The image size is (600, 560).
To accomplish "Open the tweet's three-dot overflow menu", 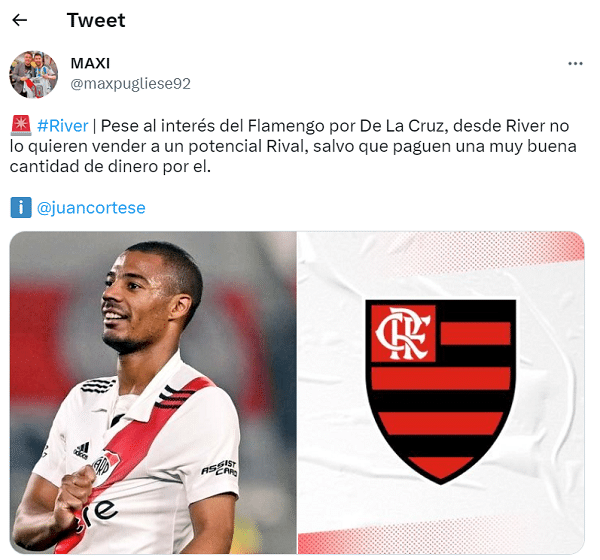I will (575, 64).
